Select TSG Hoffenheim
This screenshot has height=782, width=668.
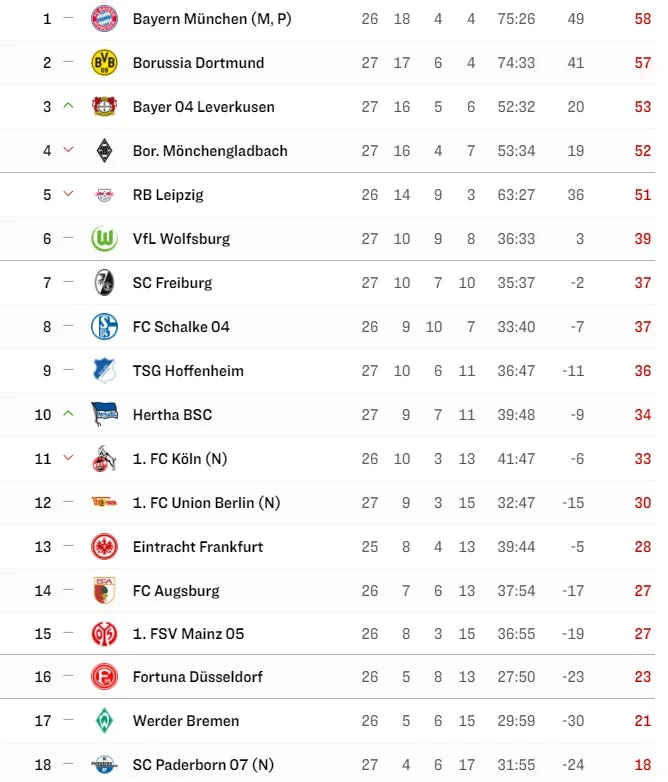pyautogui.click(x=188, y=370)
